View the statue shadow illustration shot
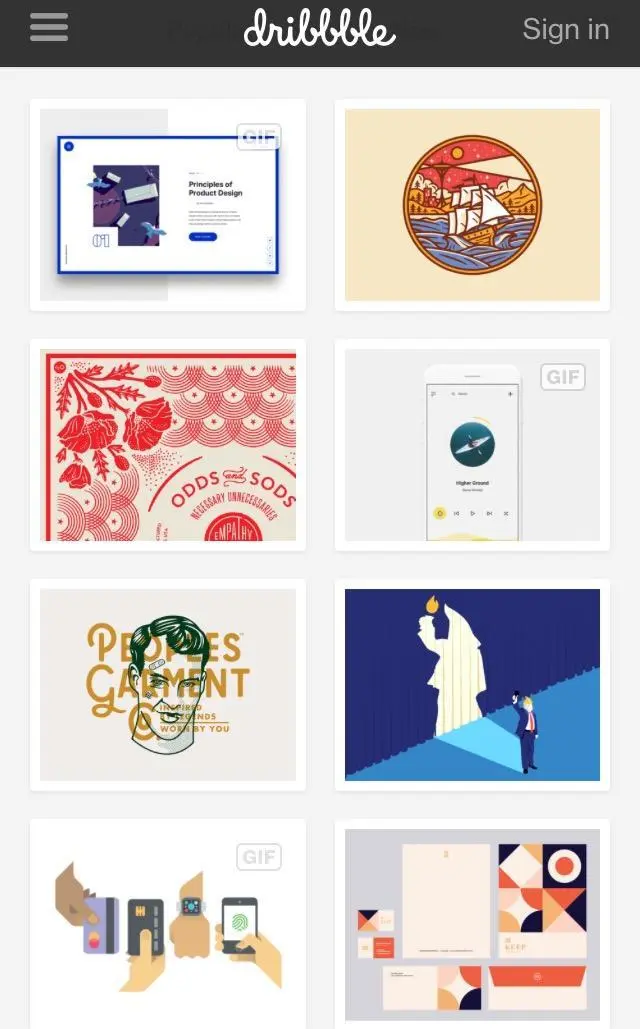Viewport: 640px width, 1029px height. click(x=472, y=685)
